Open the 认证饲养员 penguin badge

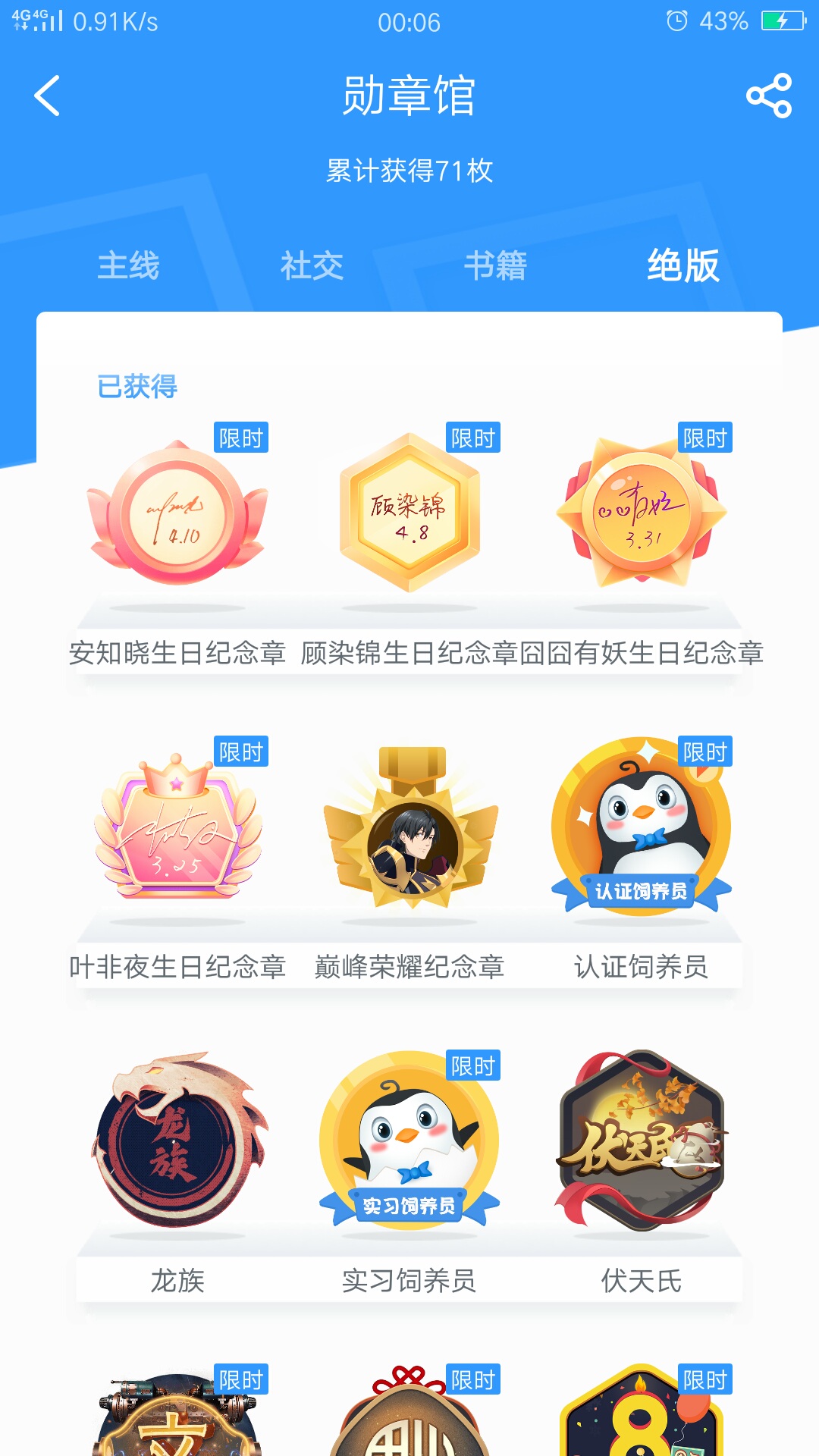pos(642,828)
